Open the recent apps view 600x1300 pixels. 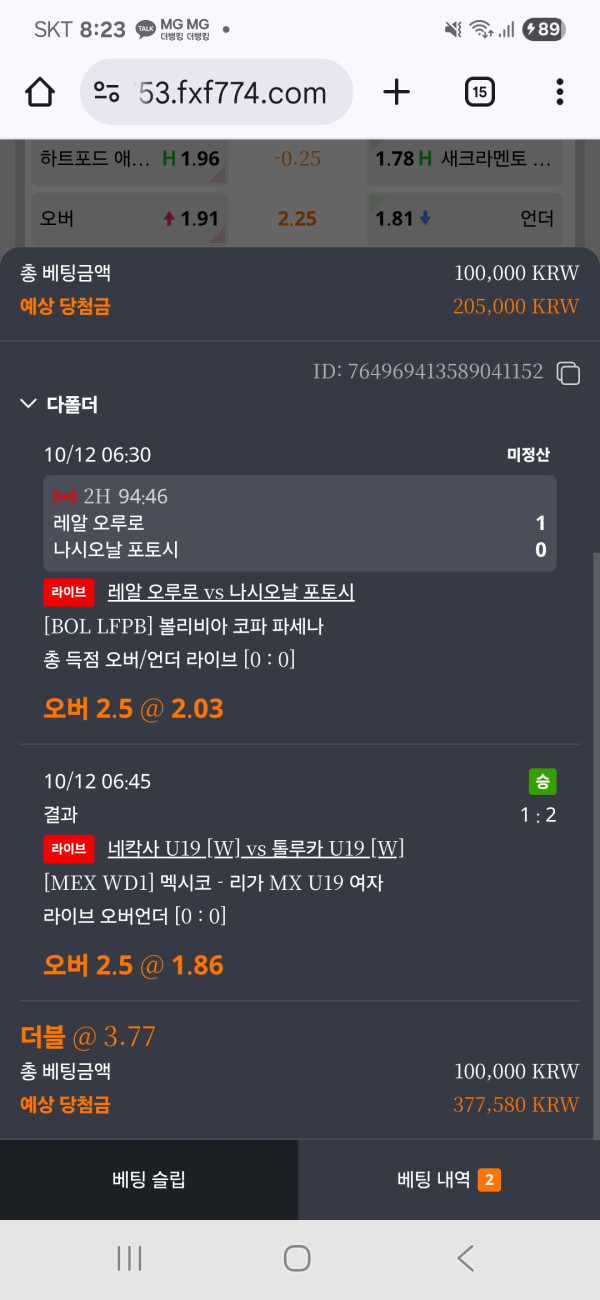point(130,1258)
